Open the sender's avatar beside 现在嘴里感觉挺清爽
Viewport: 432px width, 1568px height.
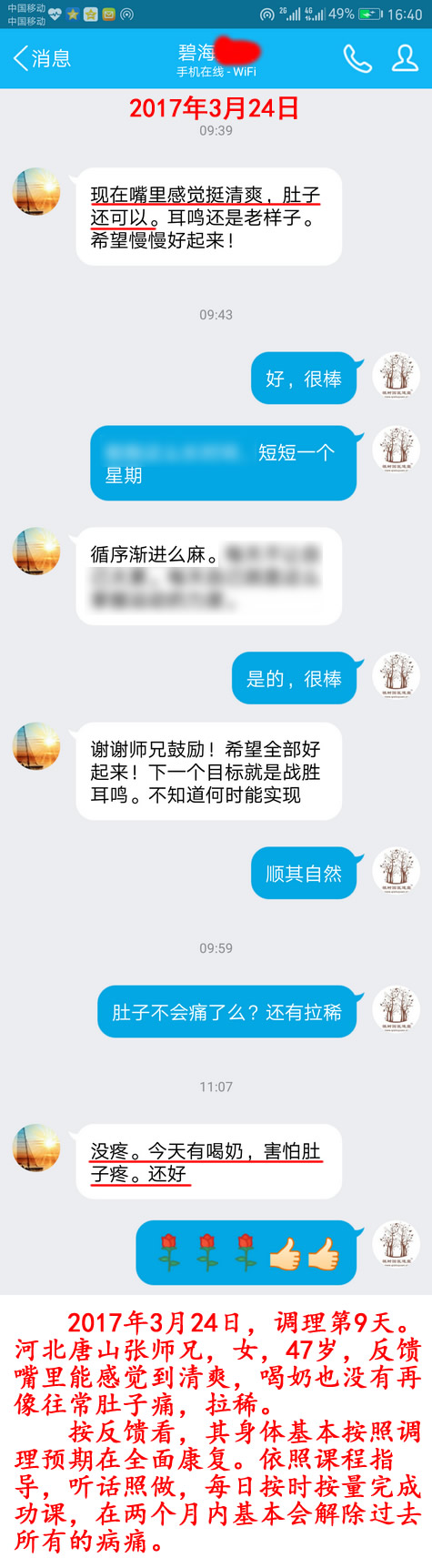coord(36,191)
